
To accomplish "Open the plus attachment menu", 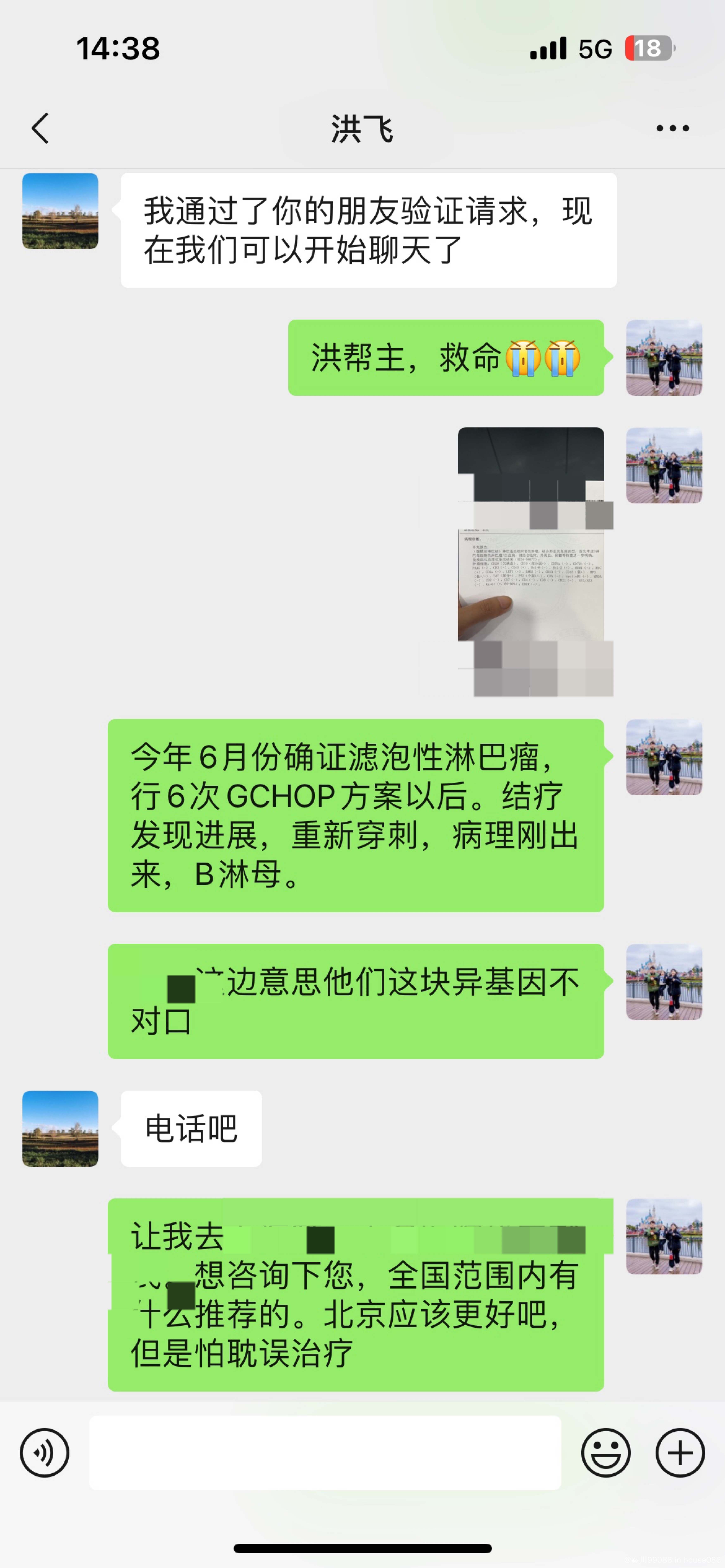I will pyautogui.click(x=680, y=1453).
